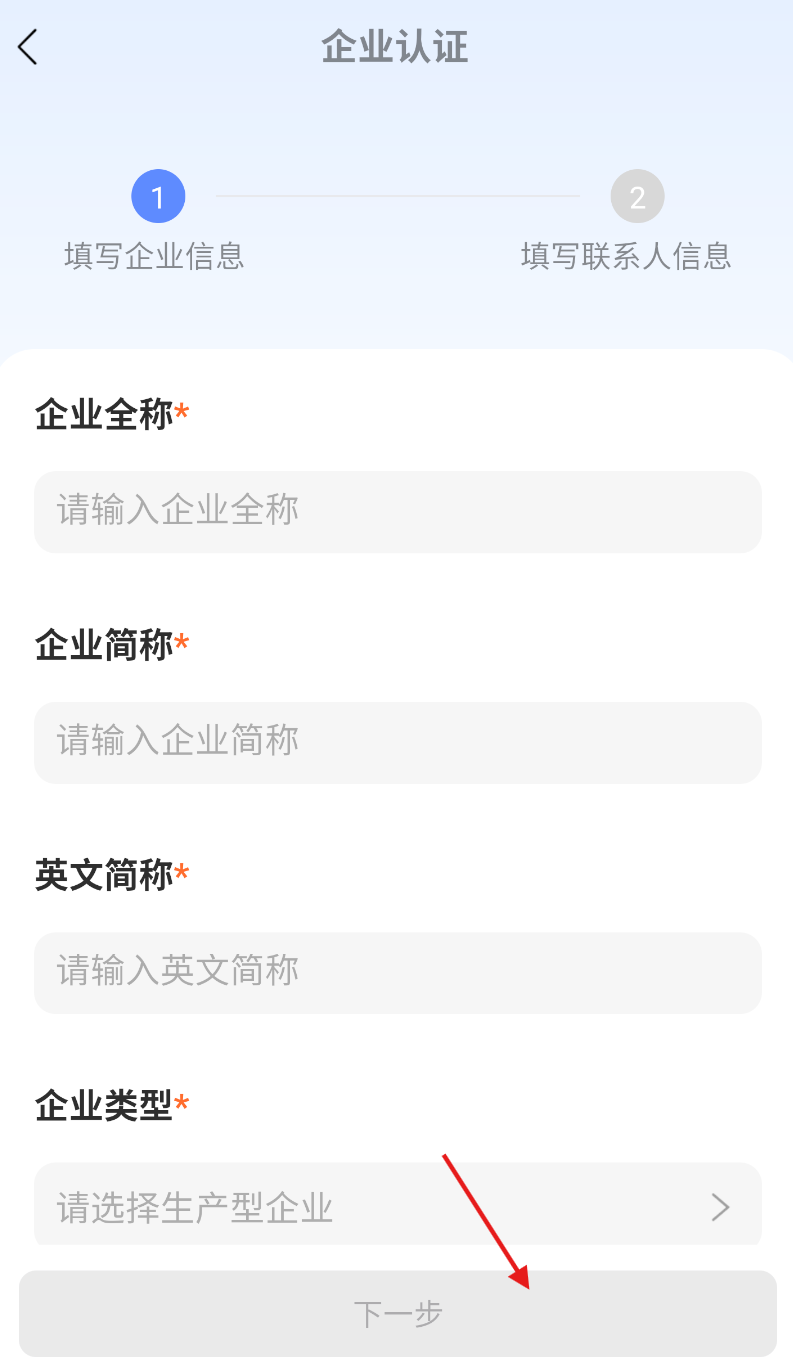Tap the 下一步 button
Screen dimensions: 793x1365
tap(398, 1313)
